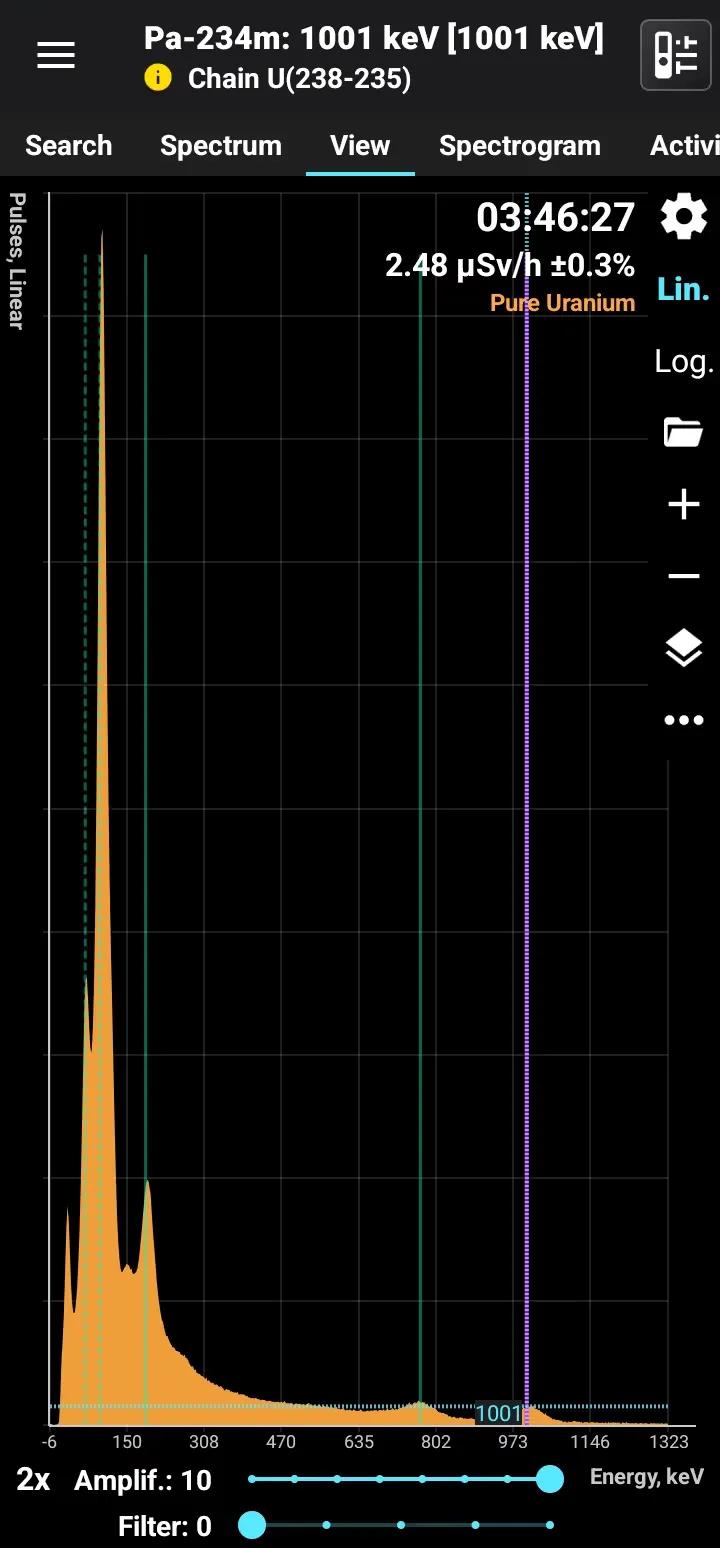Switch chart to Log. scale
This screenshot has width=720, height=1548.
tap(684, 361)
